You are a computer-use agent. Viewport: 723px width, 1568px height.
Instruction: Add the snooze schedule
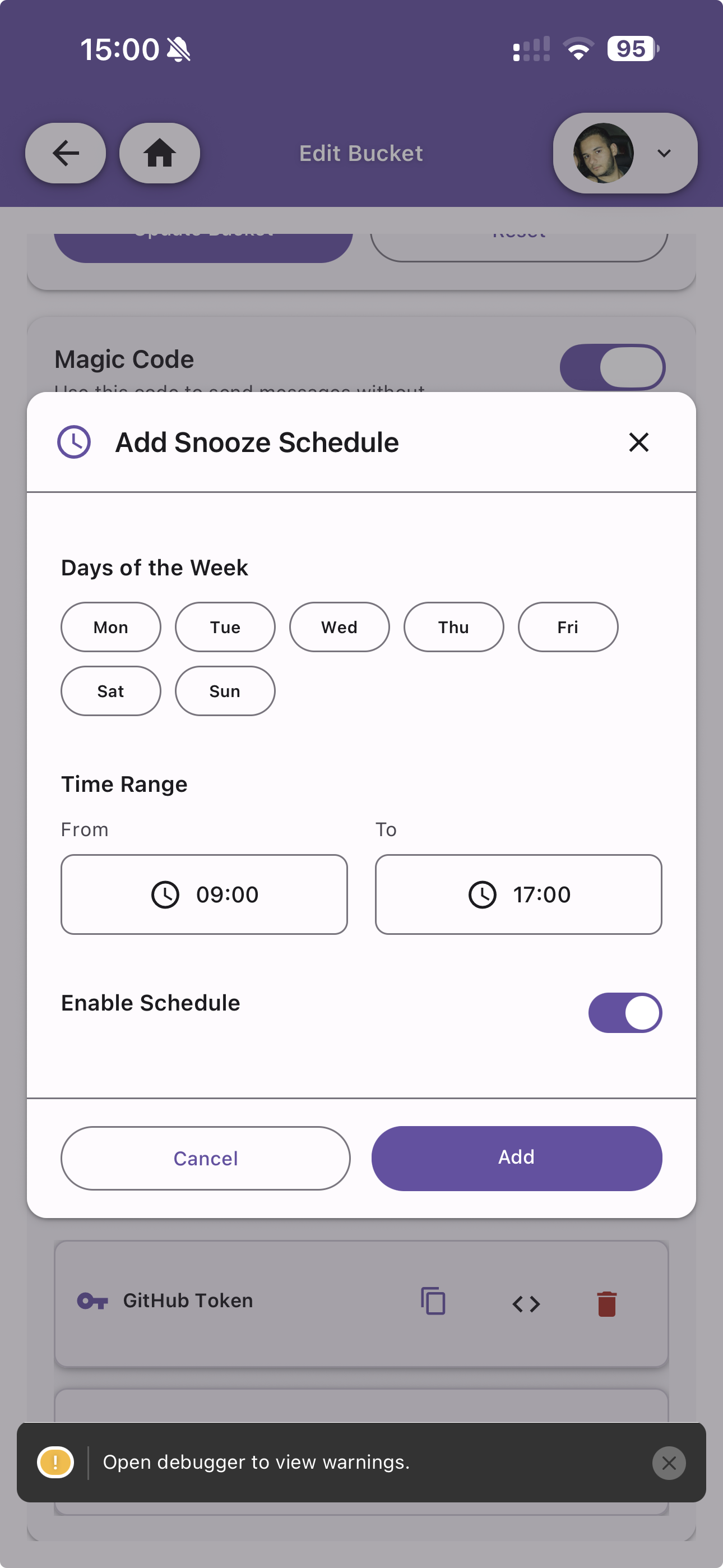[516, 1157]
